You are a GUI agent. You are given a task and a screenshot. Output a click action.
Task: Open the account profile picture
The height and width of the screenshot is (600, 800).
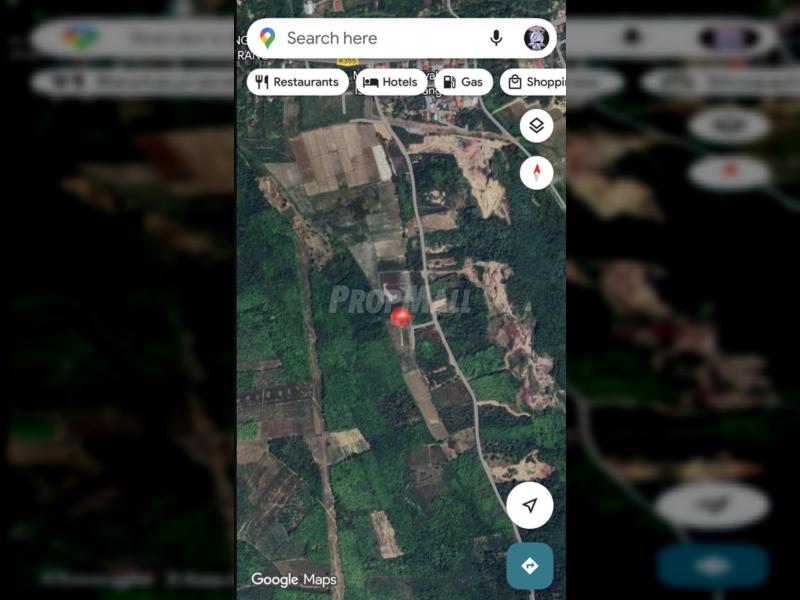(536, 38)
